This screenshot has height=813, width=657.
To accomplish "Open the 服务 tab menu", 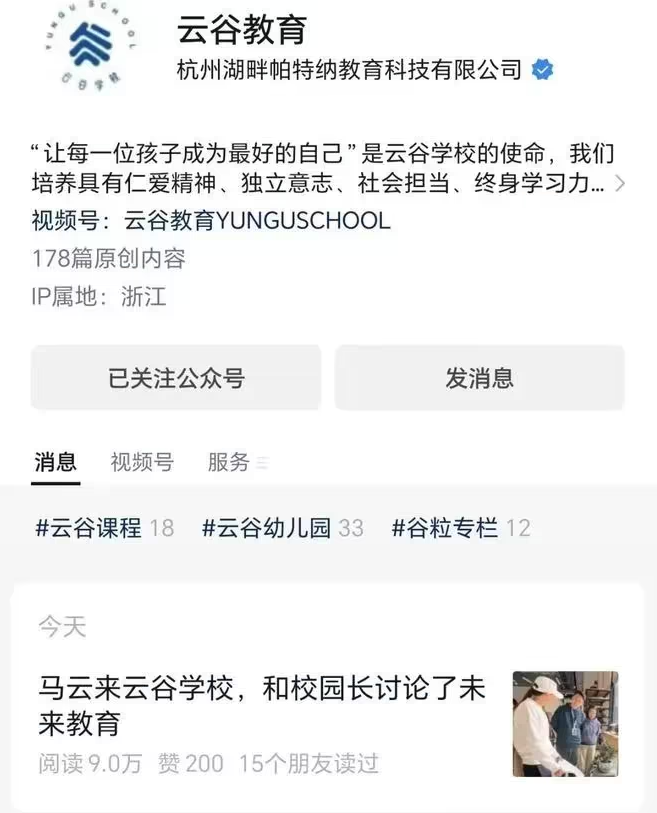I will coord(236,462).
